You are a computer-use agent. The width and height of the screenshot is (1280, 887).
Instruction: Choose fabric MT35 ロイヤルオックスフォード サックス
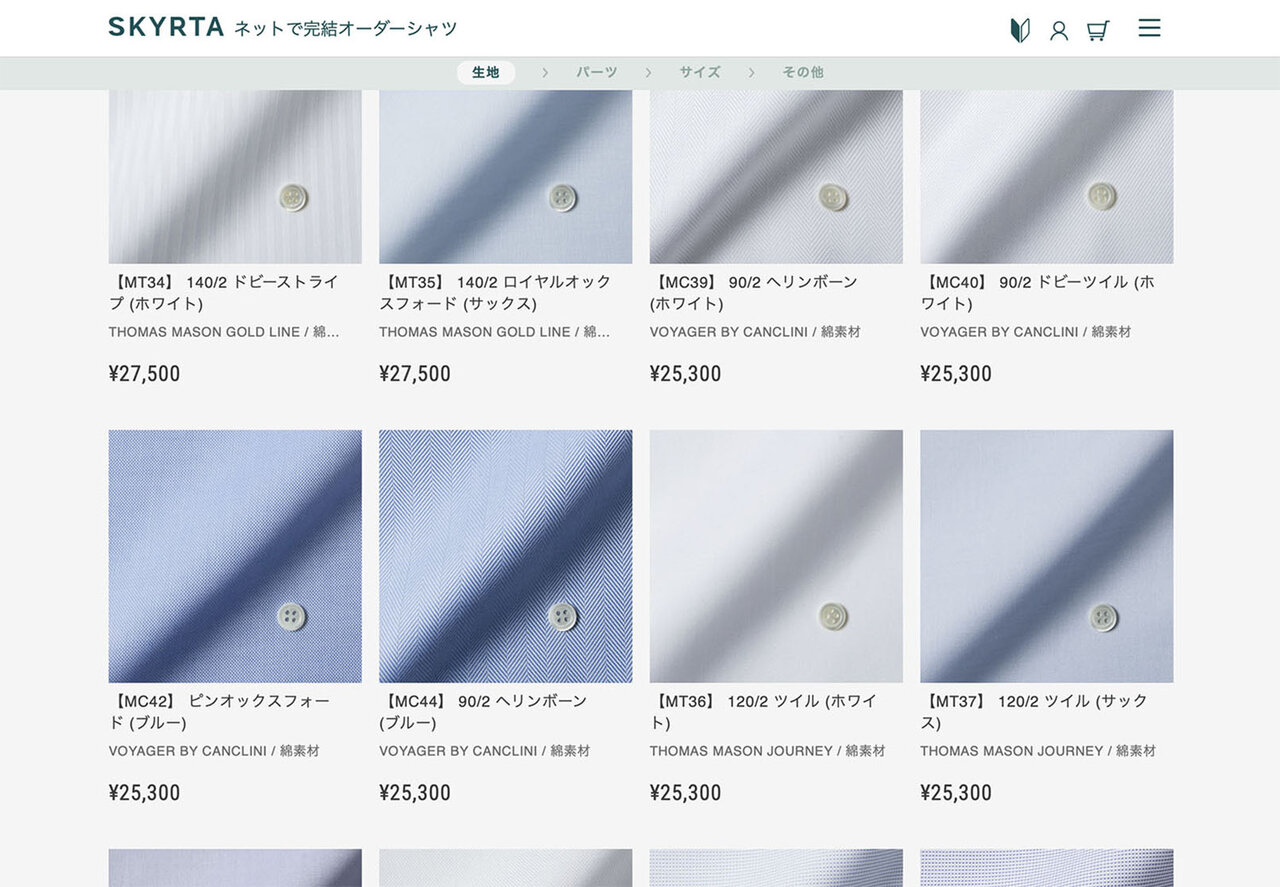(505, 180)
